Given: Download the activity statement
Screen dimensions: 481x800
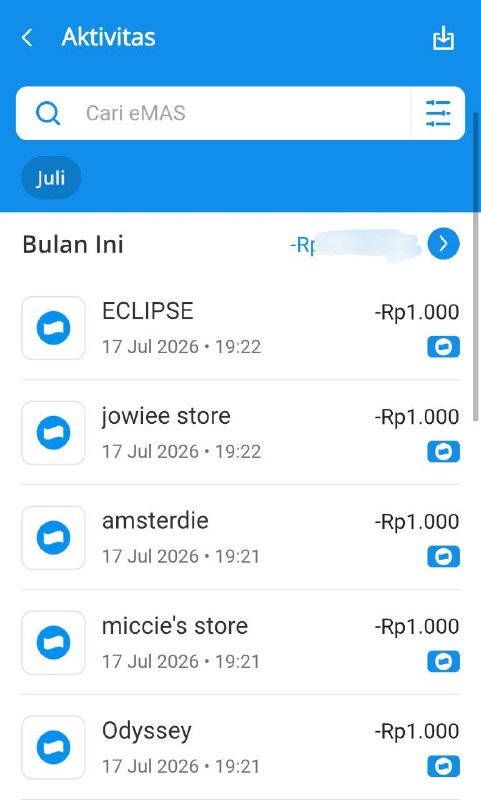Looking at the screenshot, I should (443, 38).
